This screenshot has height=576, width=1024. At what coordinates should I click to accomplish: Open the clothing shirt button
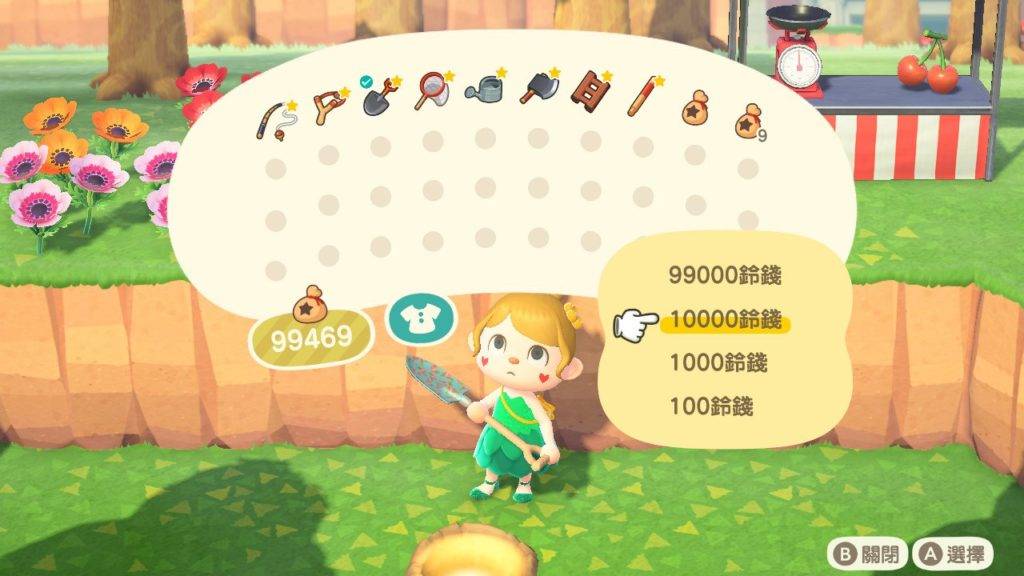[420, 317]
